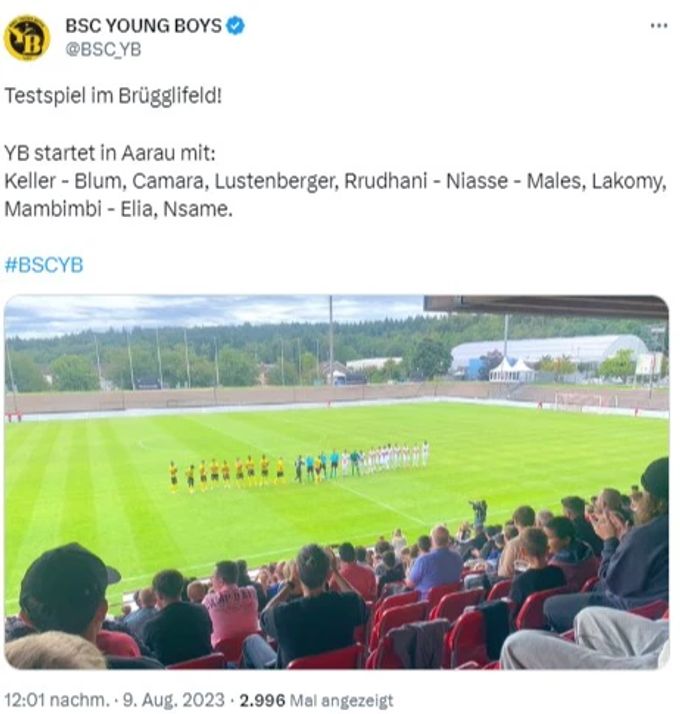The height and width of the screenshot is (714, 680).
Task: Open the #BSCYB hashtag link
Action: 44,265
